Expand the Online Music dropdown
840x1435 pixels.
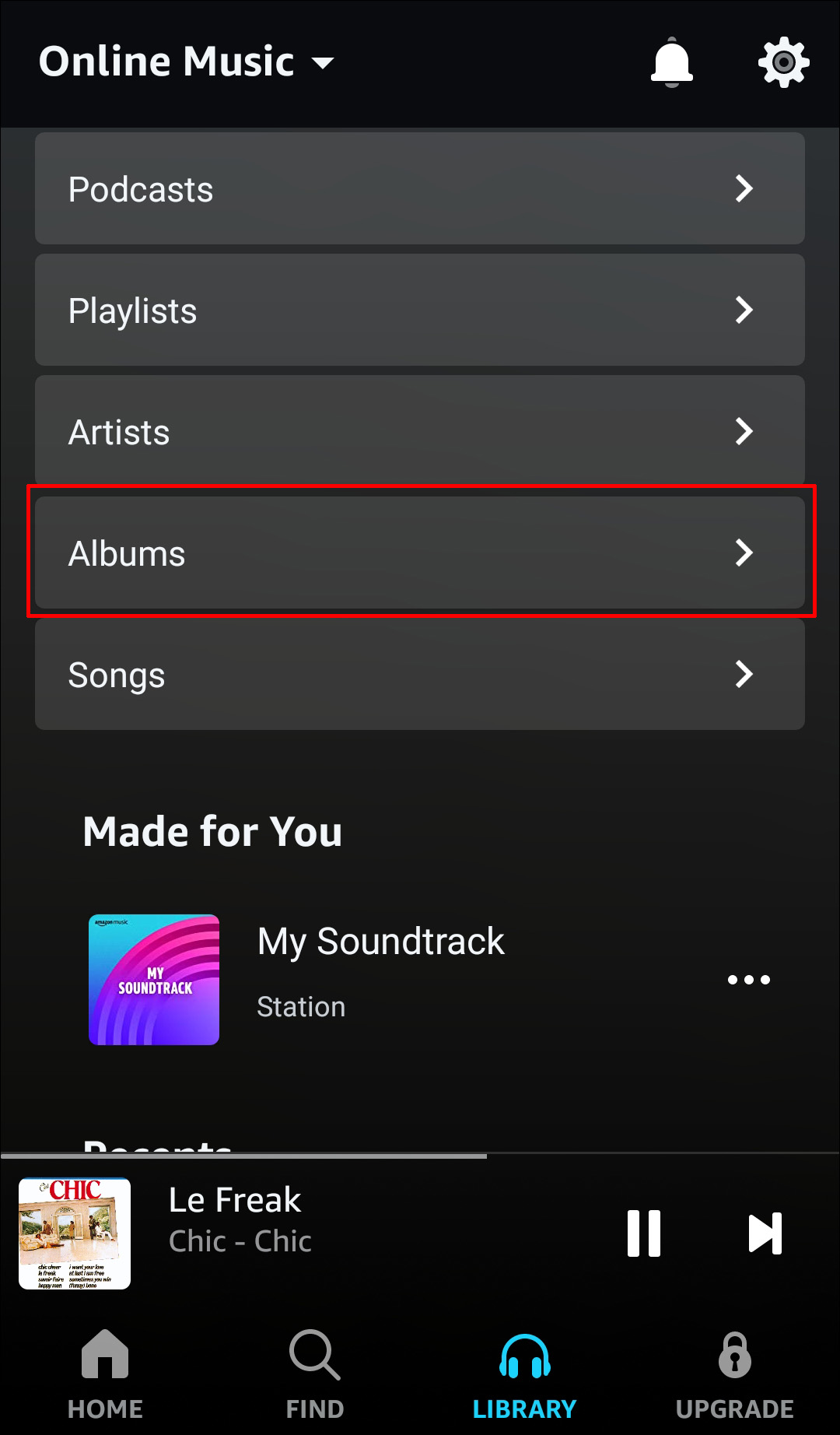[x=187, y=61]
